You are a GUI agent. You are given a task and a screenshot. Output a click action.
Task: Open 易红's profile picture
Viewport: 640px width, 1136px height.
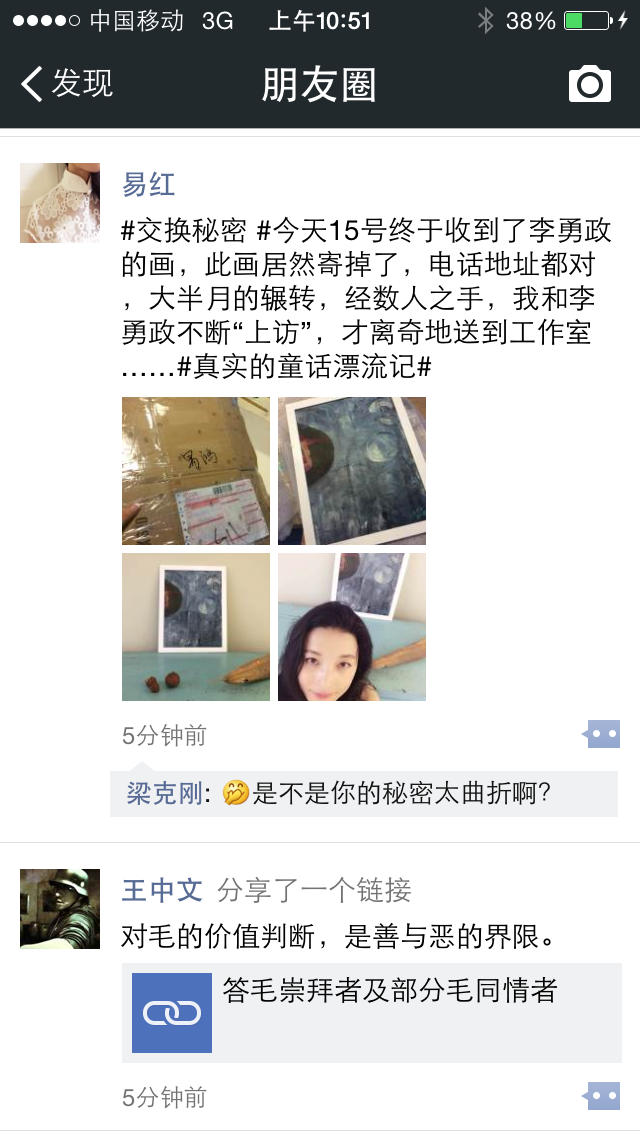coord(60,203)
